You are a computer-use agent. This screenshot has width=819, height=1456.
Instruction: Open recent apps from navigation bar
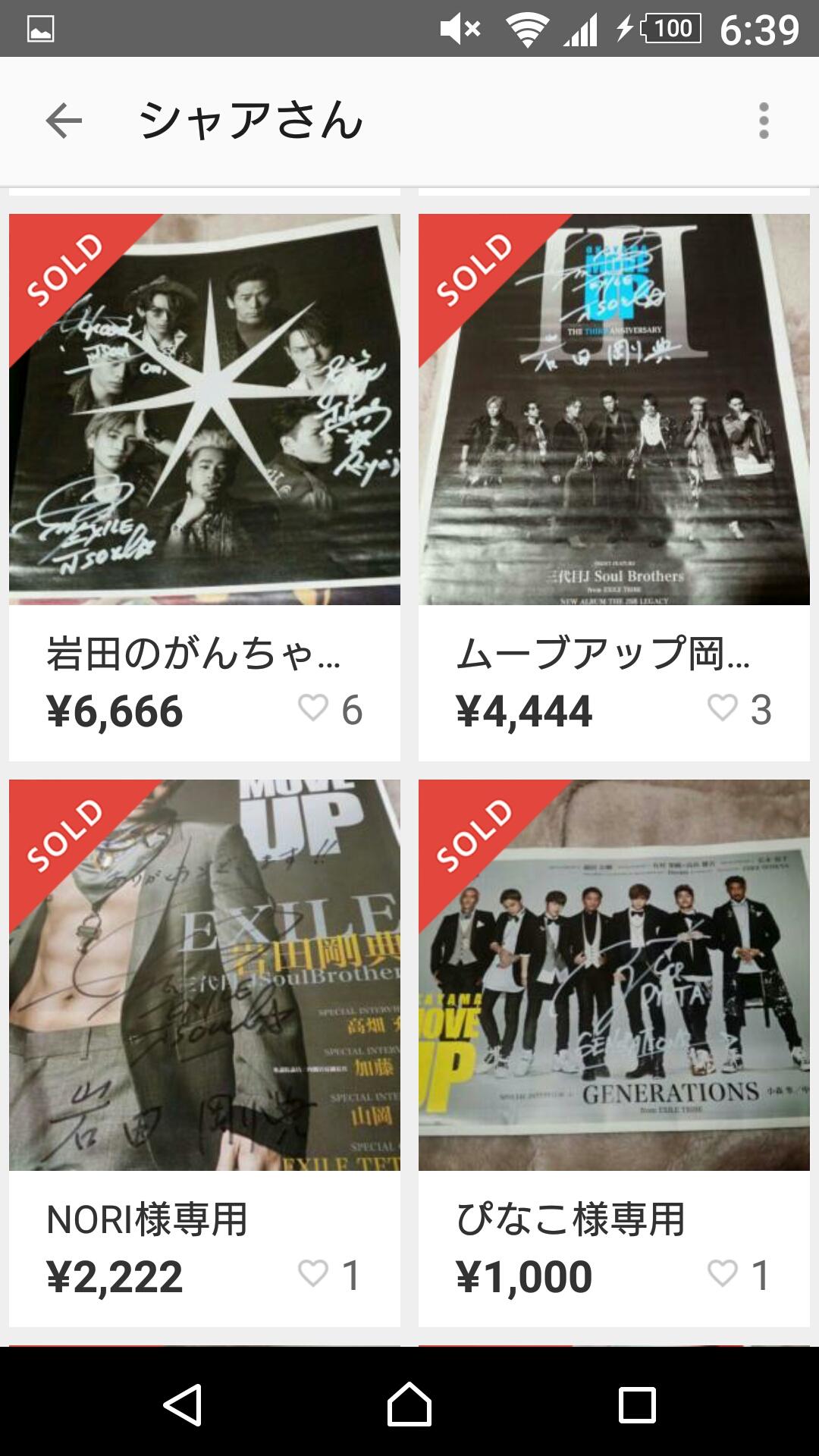coord(637,1404)
